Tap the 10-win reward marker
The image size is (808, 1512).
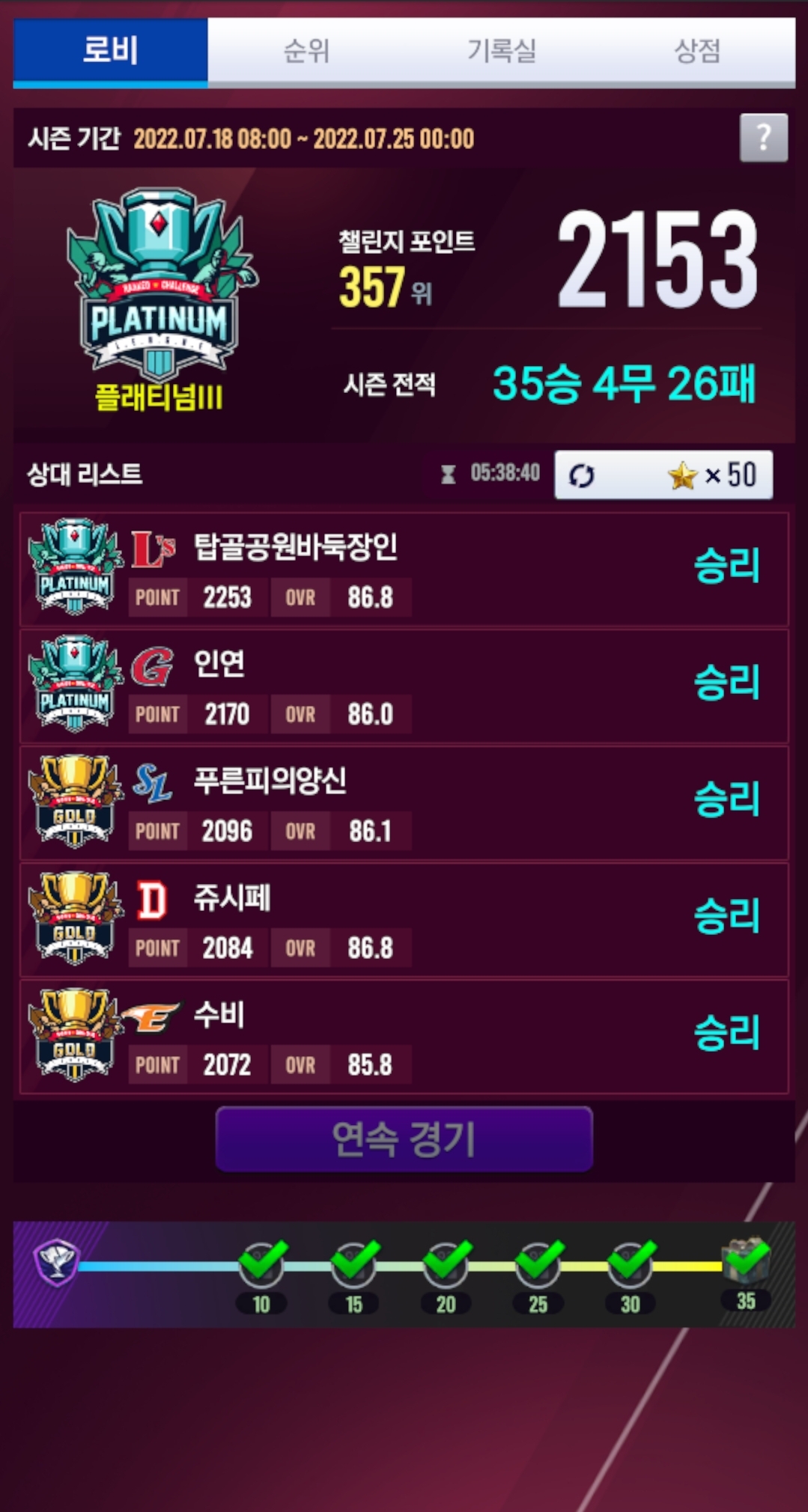coord(261,1263)
